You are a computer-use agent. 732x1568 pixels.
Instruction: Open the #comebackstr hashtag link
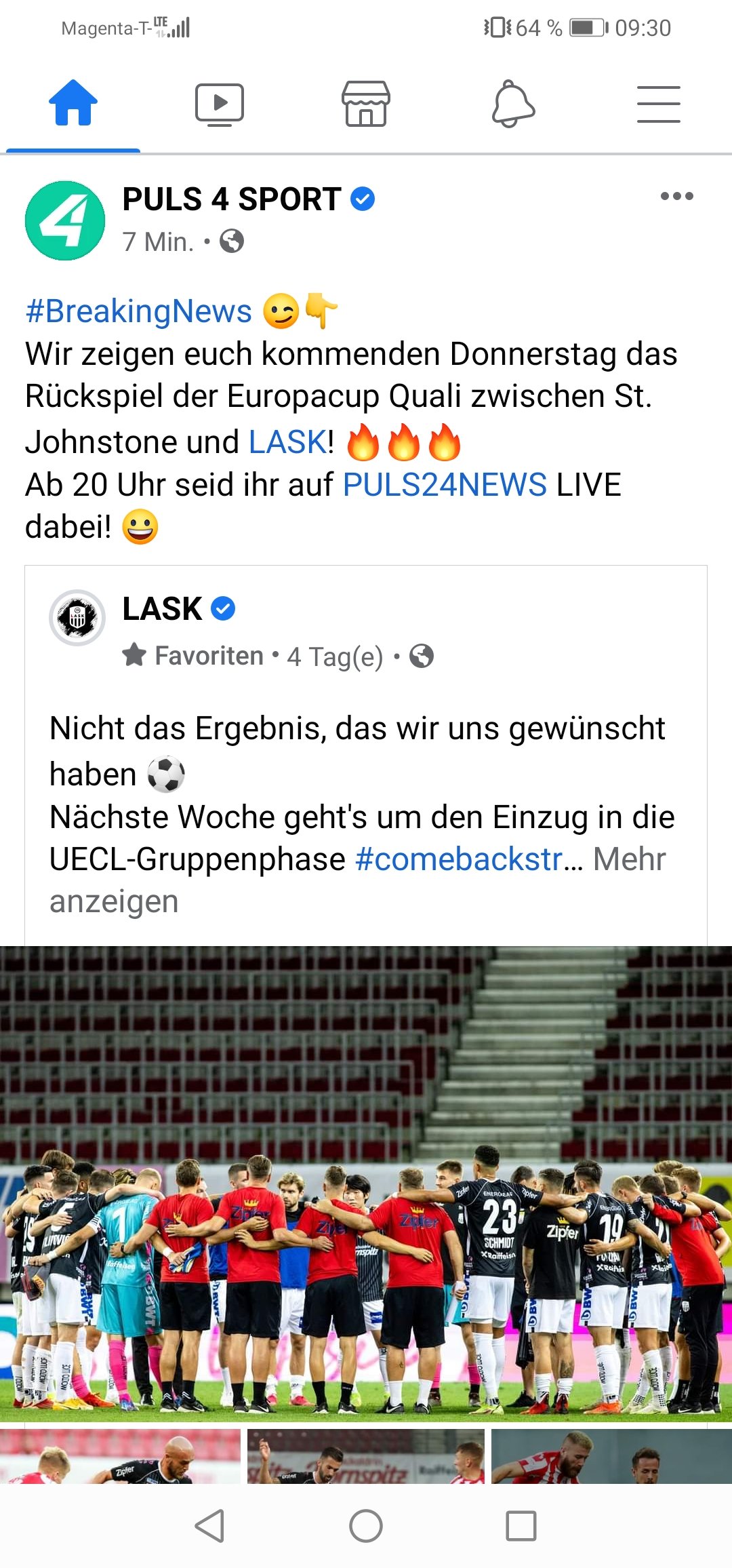pyautogui.click(x=459, y=859)
